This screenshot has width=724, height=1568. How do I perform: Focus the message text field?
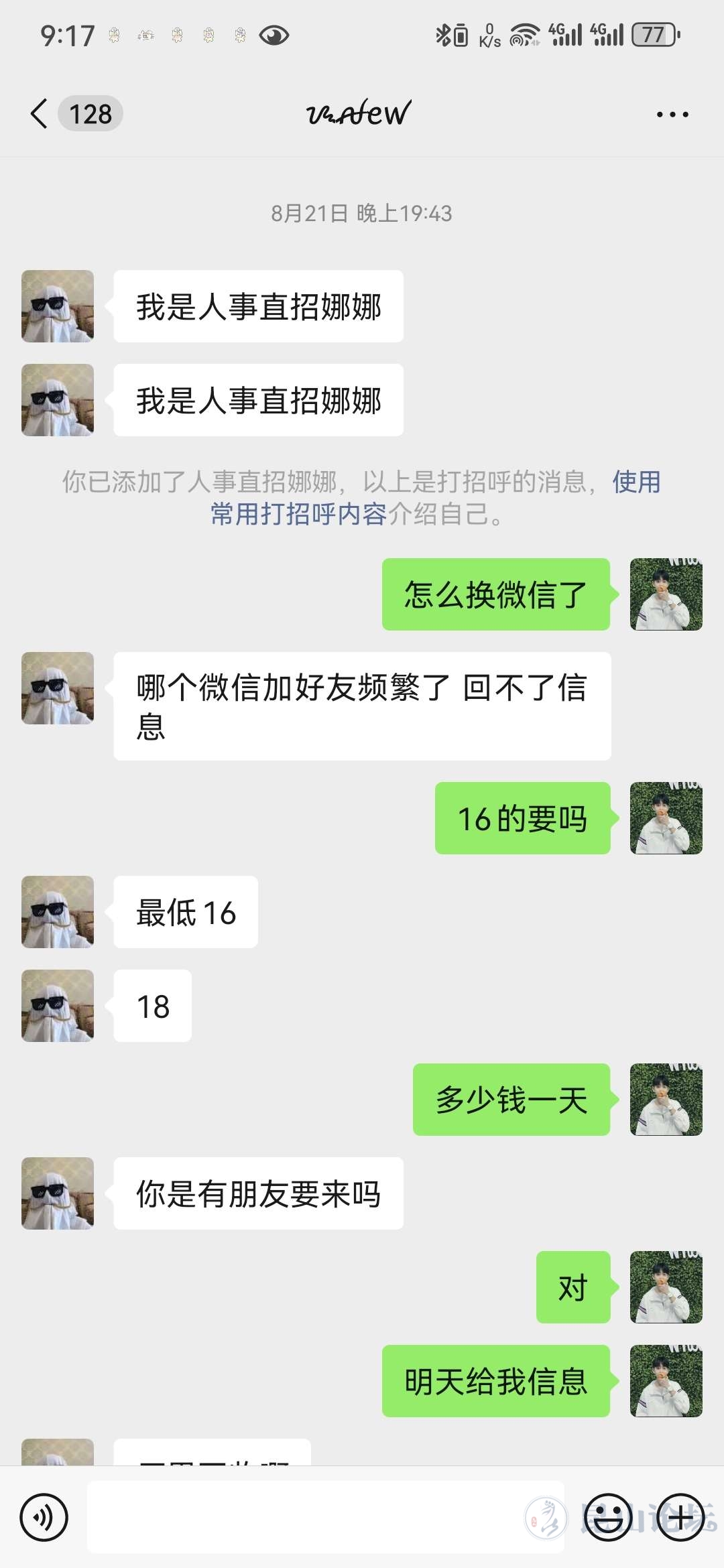coord(325,1518)
